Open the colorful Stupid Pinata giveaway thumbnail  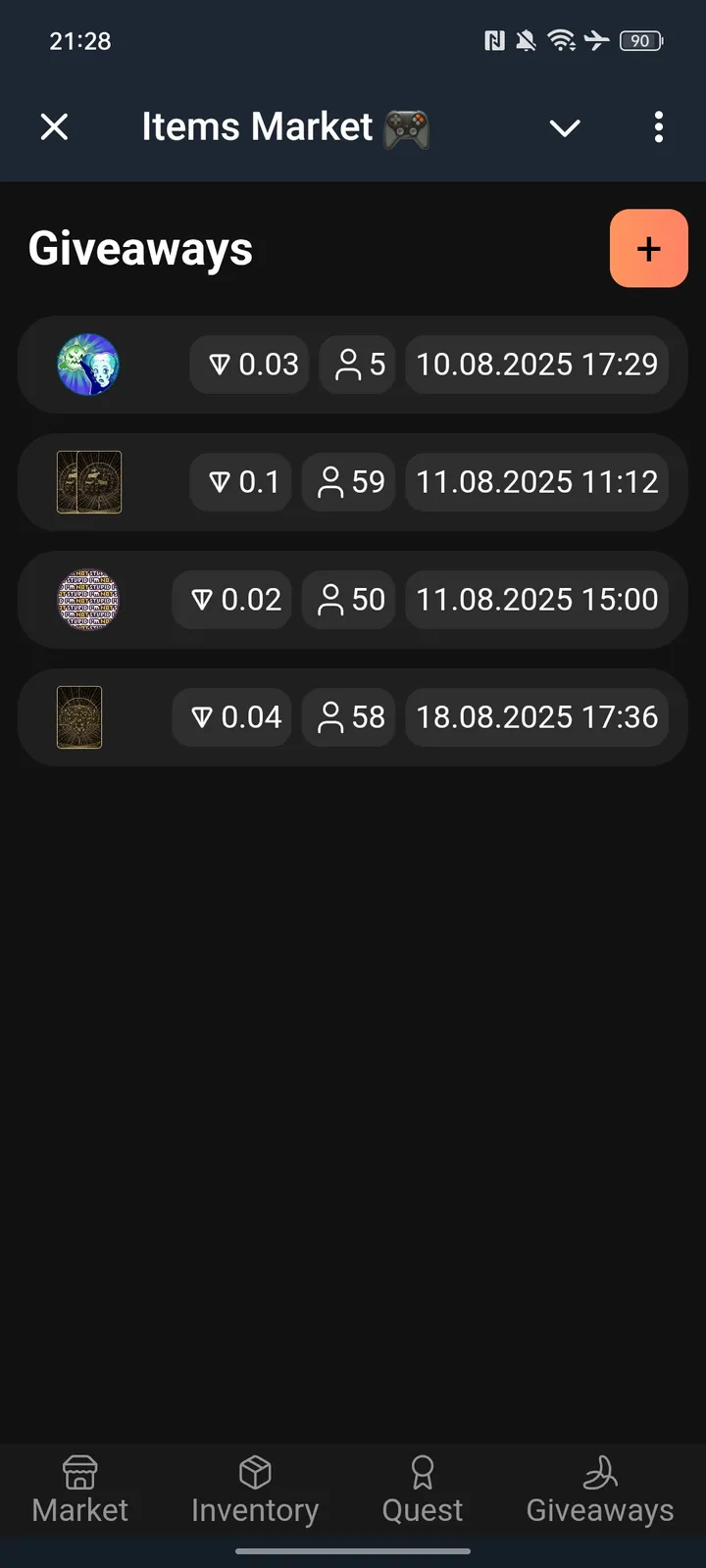[88, 599]
